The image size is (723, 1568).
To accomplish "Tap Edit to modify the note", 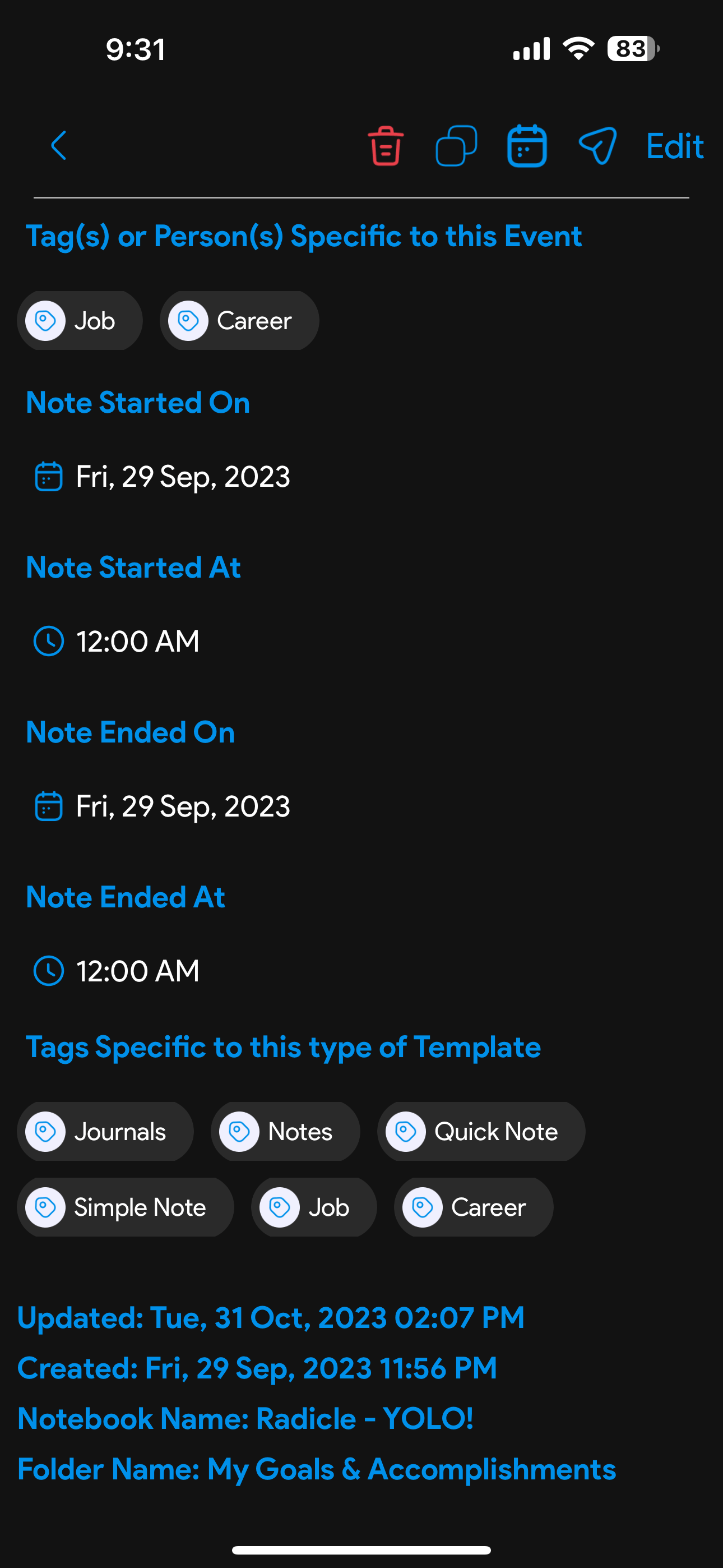I will pyautogui.click(x=674, y=146).
